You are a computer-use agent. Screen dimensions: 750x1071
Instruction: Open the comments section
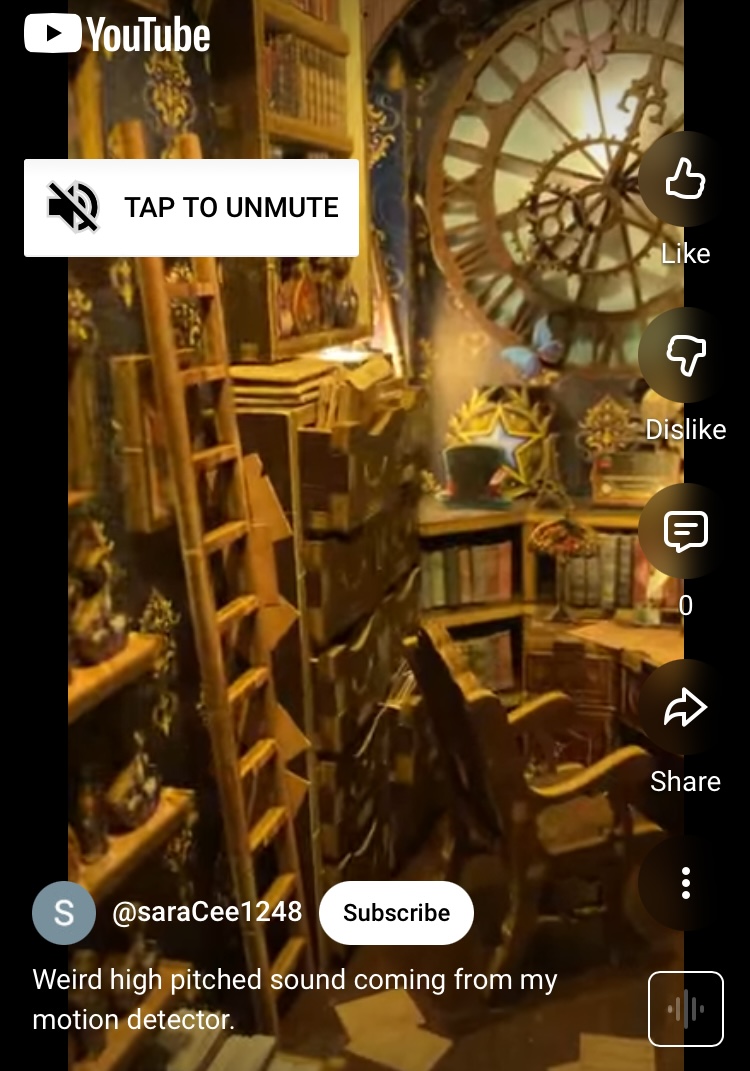(x=685, y=532)
